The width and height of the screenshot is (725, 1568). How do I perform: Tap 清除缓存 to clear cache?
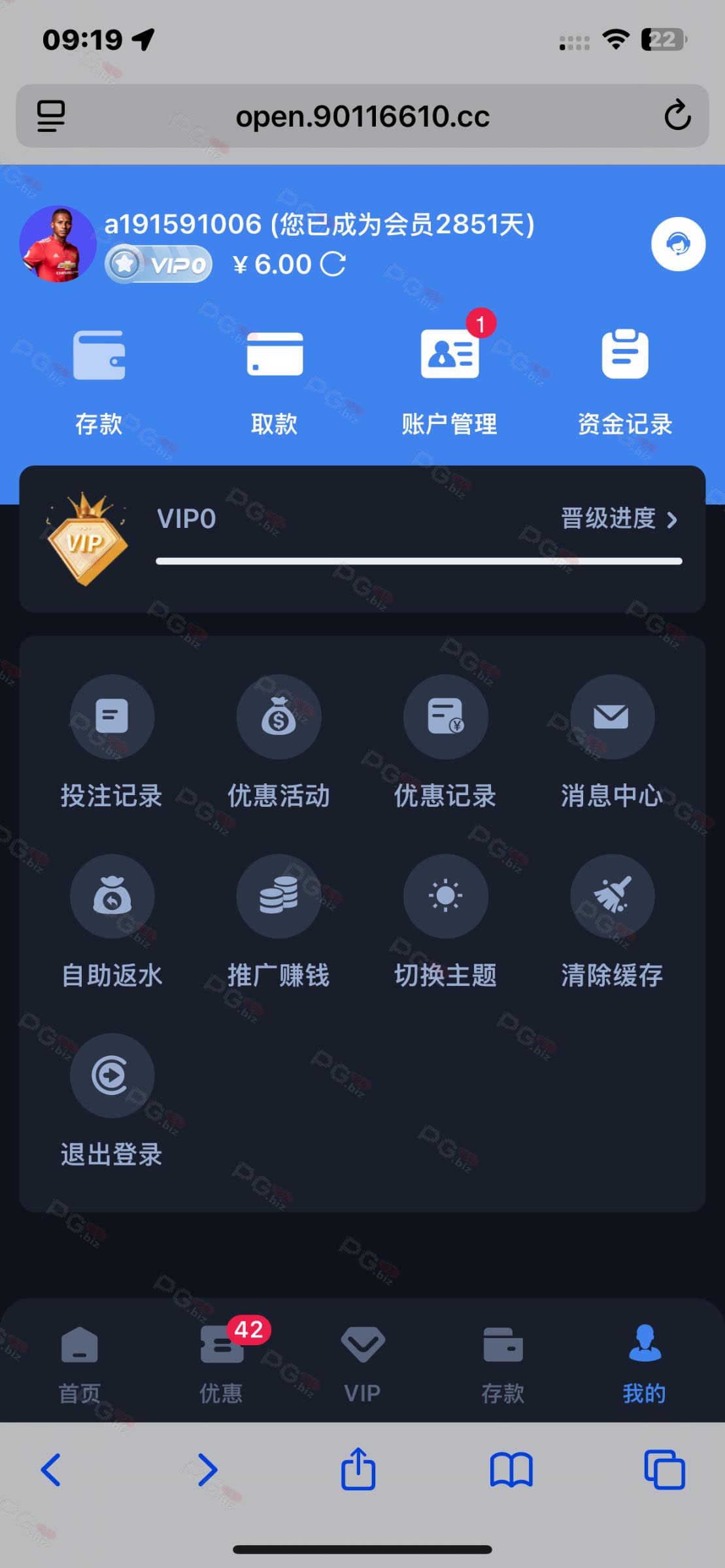tap(612, 922)
